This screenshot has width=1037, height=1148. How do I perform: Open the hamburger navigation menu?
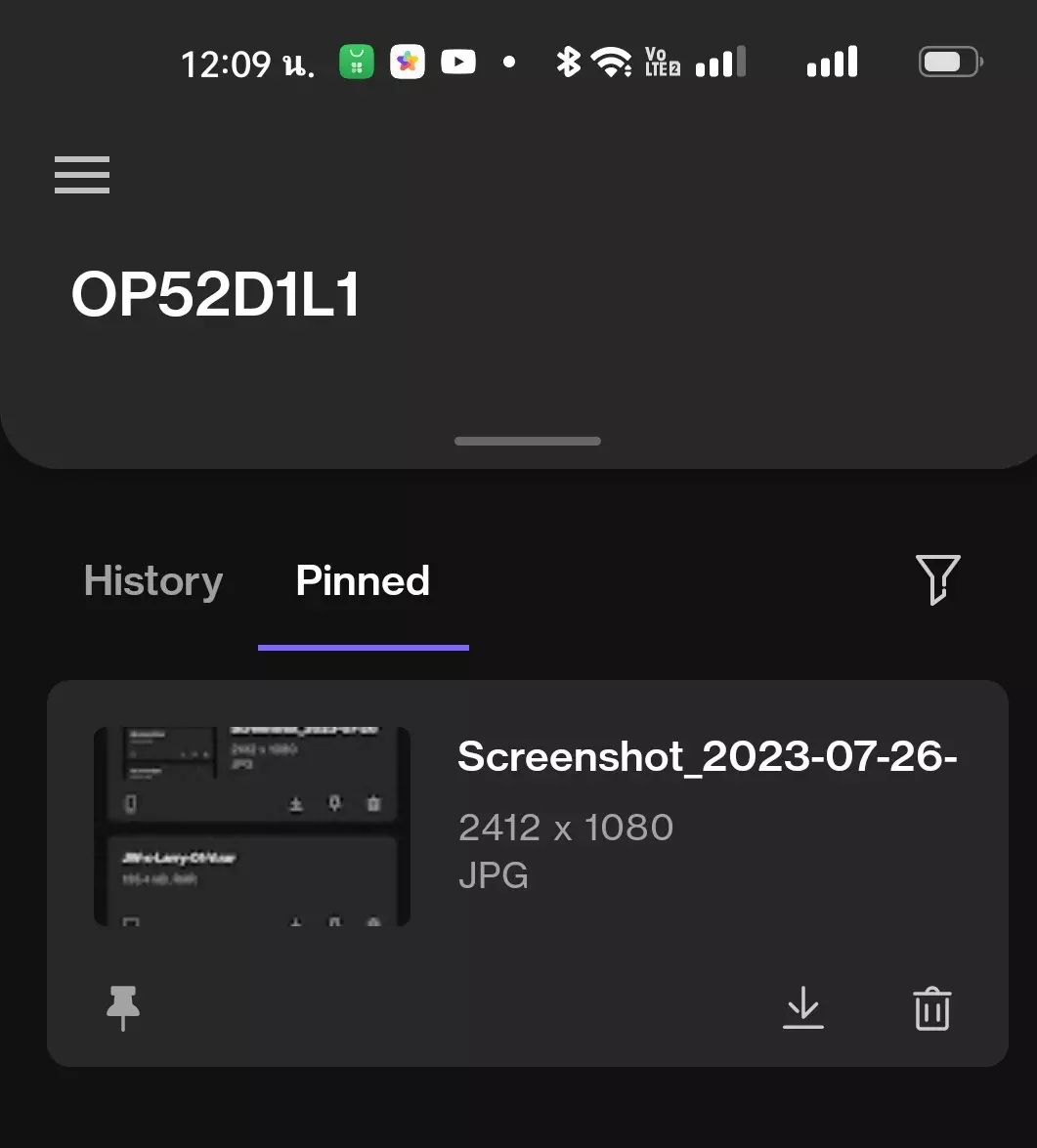tap(81, 175)
